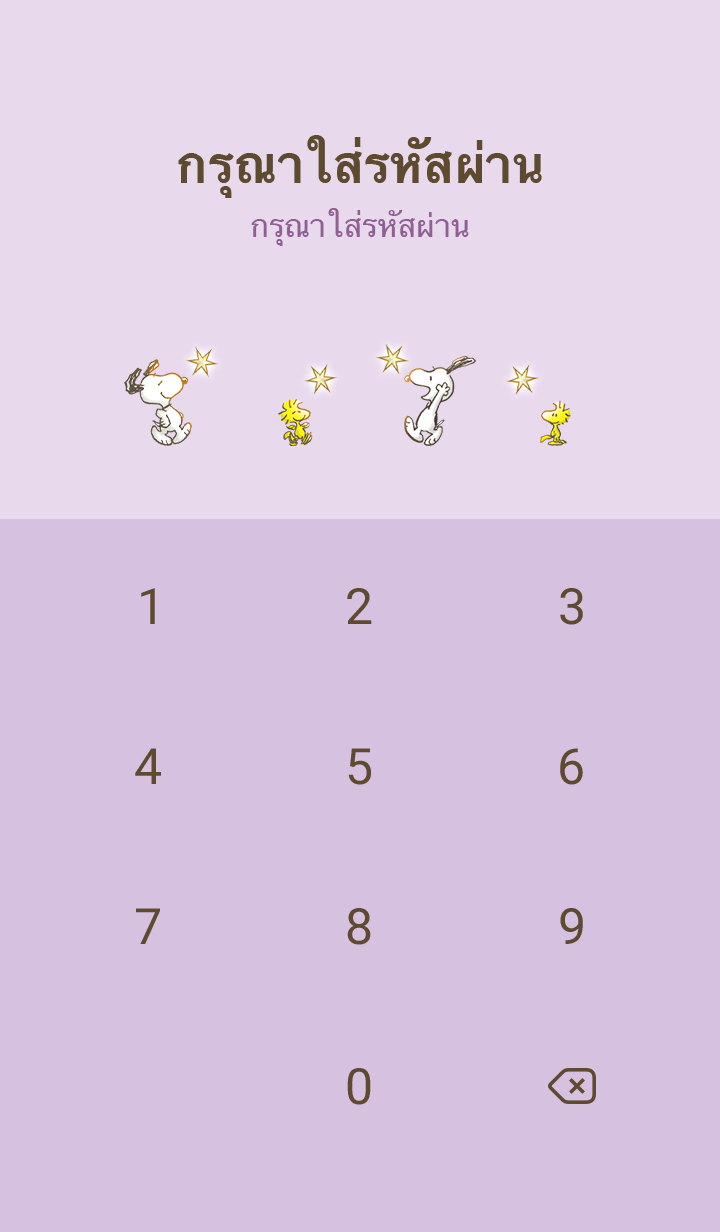The width and height of the screenshot is (720, 1232).
Task: Enter digit 2 on the passcode keypad
Action: [x=359, y=607]
